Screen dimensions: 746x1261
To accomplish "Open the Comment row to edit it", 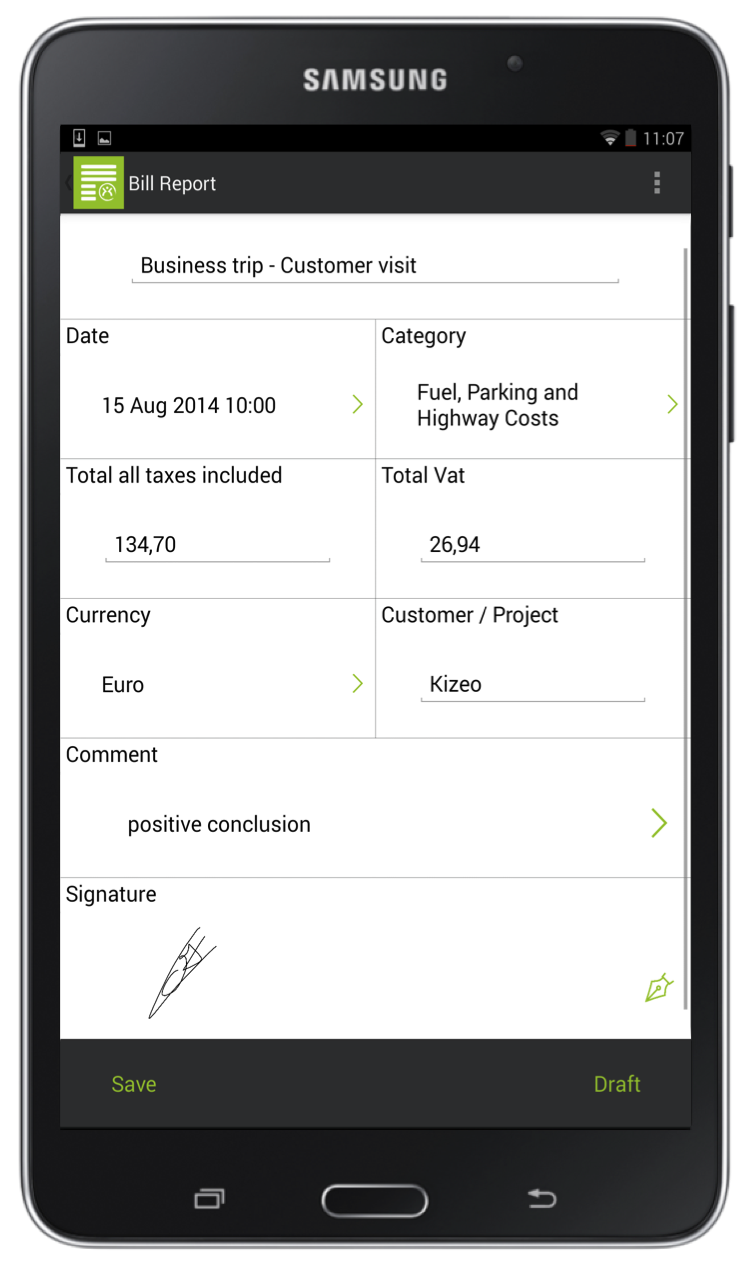I will [374, 824].
